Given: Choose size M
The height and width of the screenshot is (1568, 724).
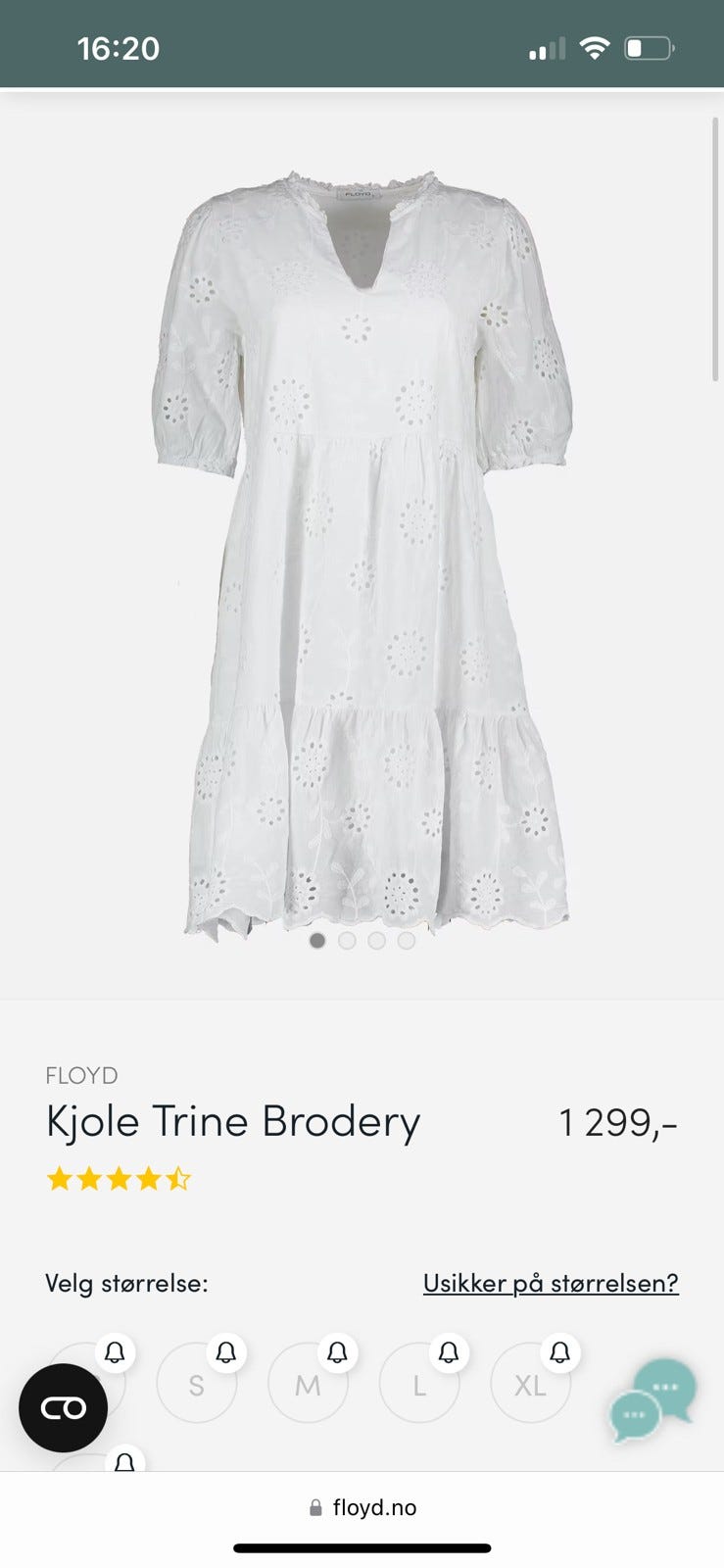Looking at the screenshot, I should pos(308,1384).
